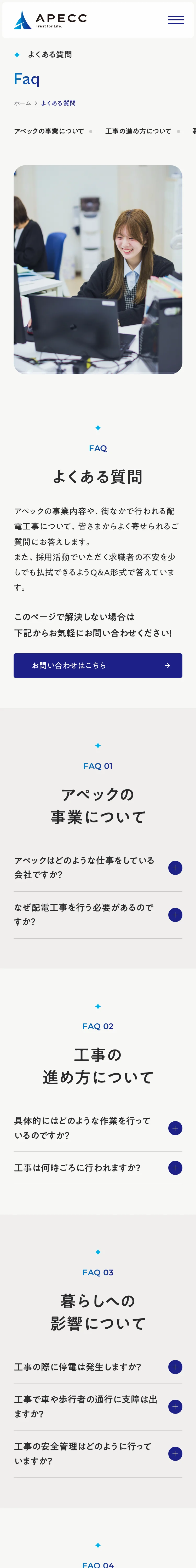The height and width of the screenshot is (1568, 196).
Task: Open the hamburger menu
Action: coord(175,20)
